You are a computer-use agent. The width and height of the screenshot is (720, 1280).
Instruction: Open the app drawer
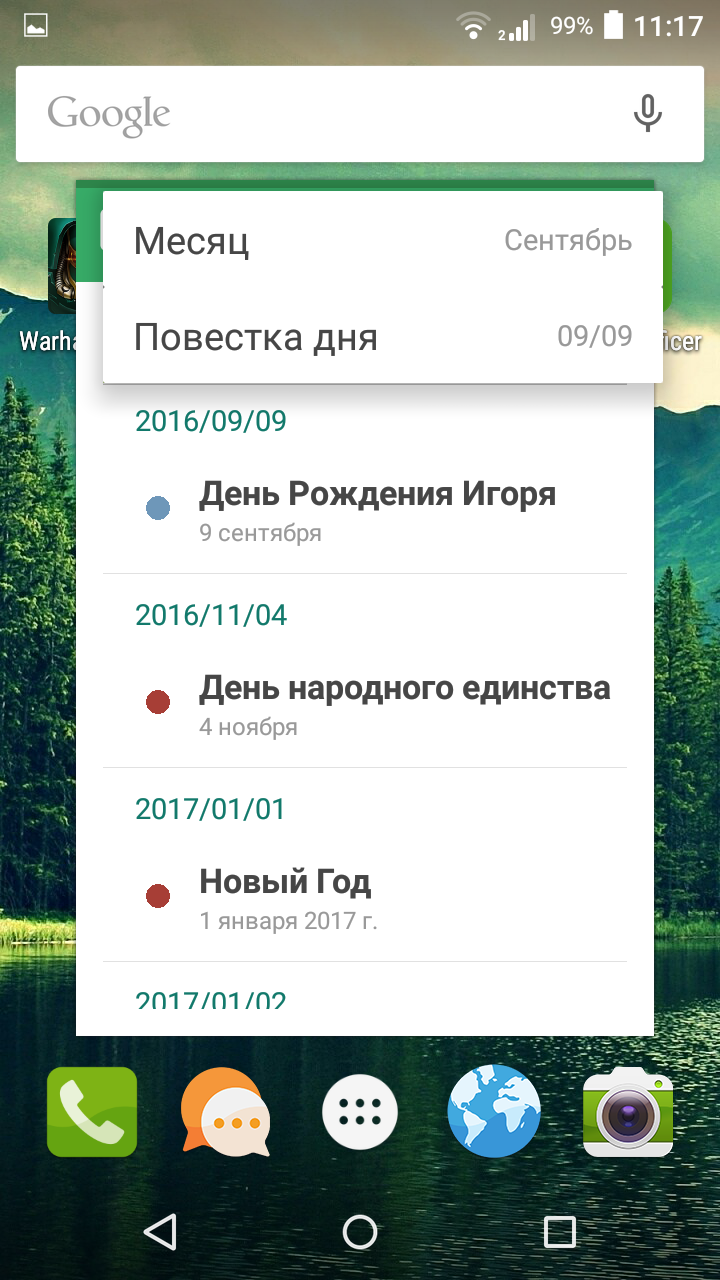[x=360, y=1112]
